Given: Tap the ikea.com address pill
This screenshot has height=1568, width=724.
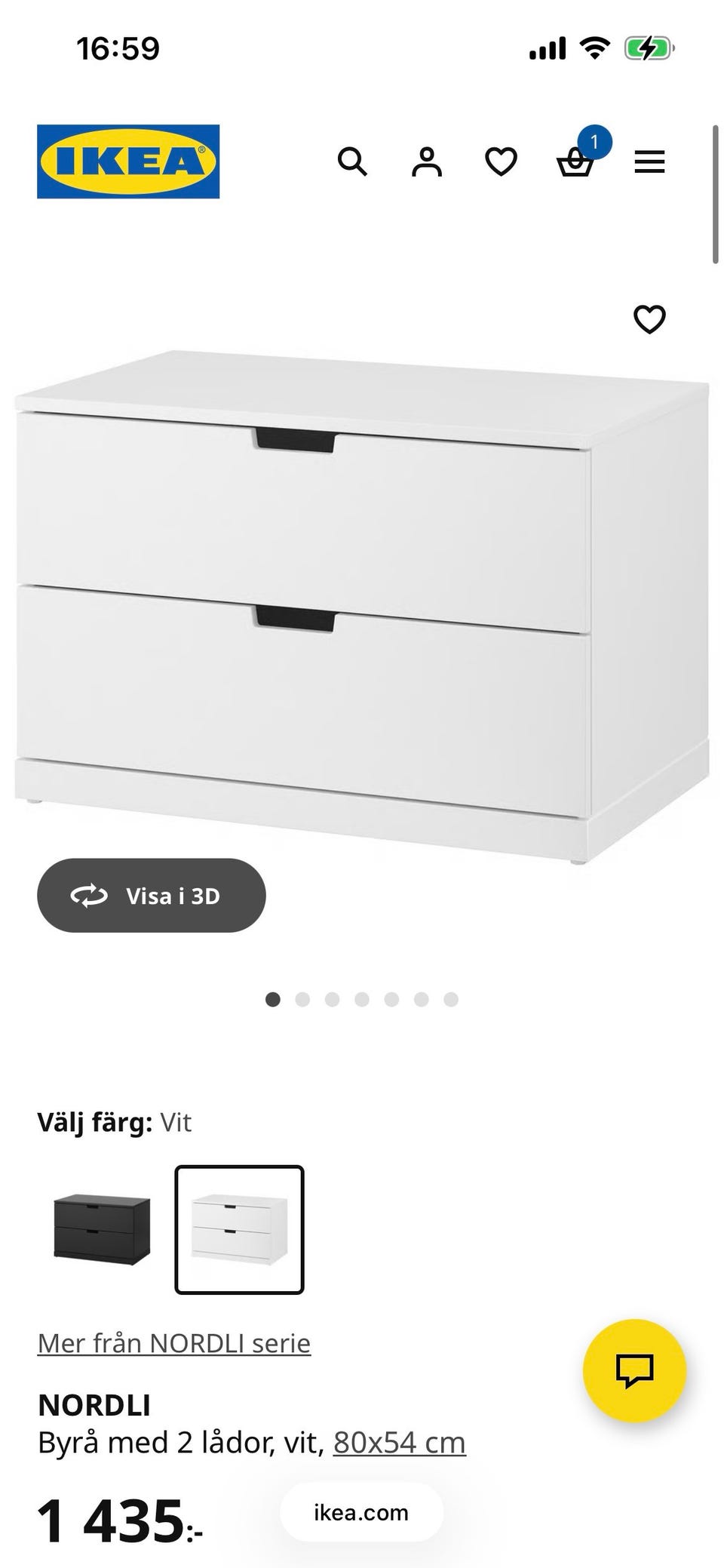Looking at the screenshot, I should (360, 1511).
